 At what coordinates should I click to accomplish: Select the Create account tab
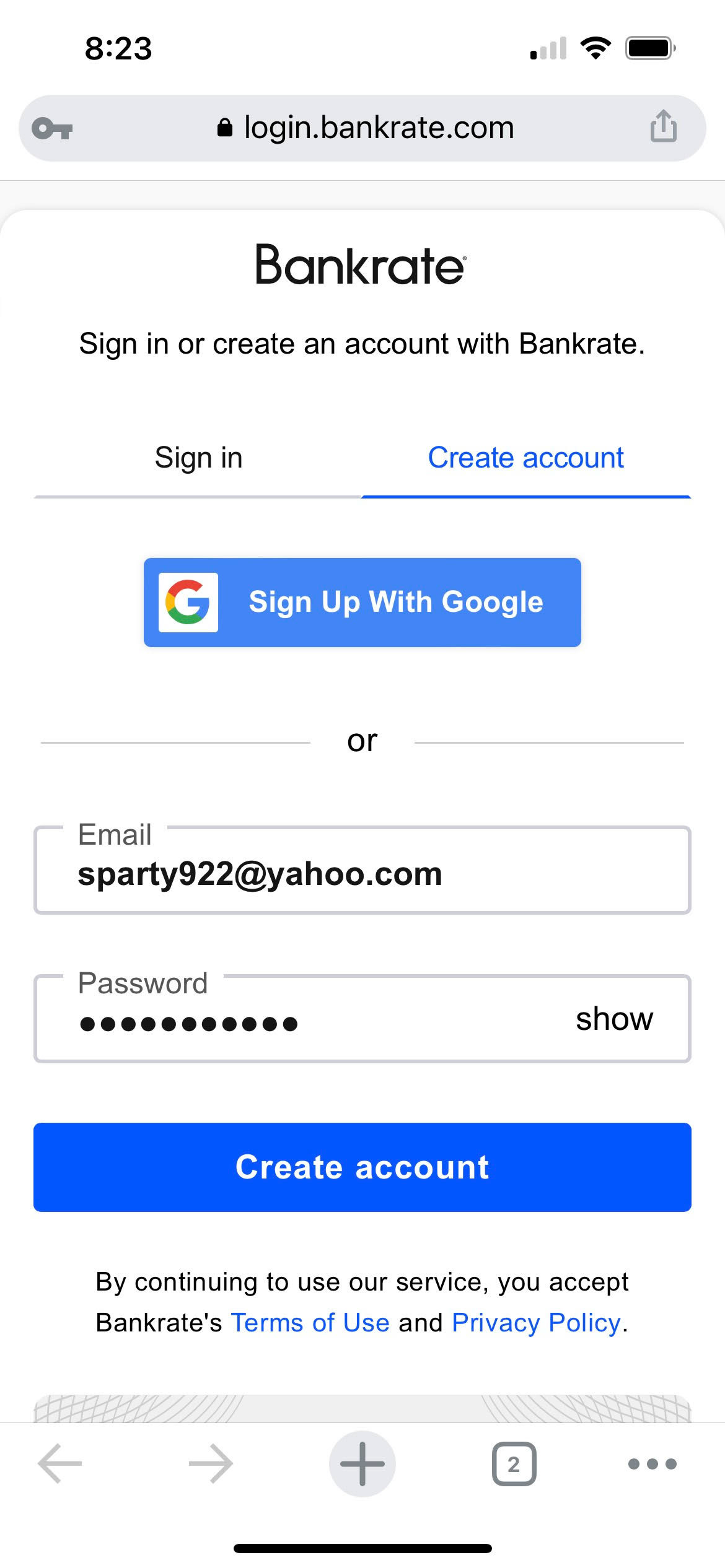pyautogui.click(x=526, y=458)
